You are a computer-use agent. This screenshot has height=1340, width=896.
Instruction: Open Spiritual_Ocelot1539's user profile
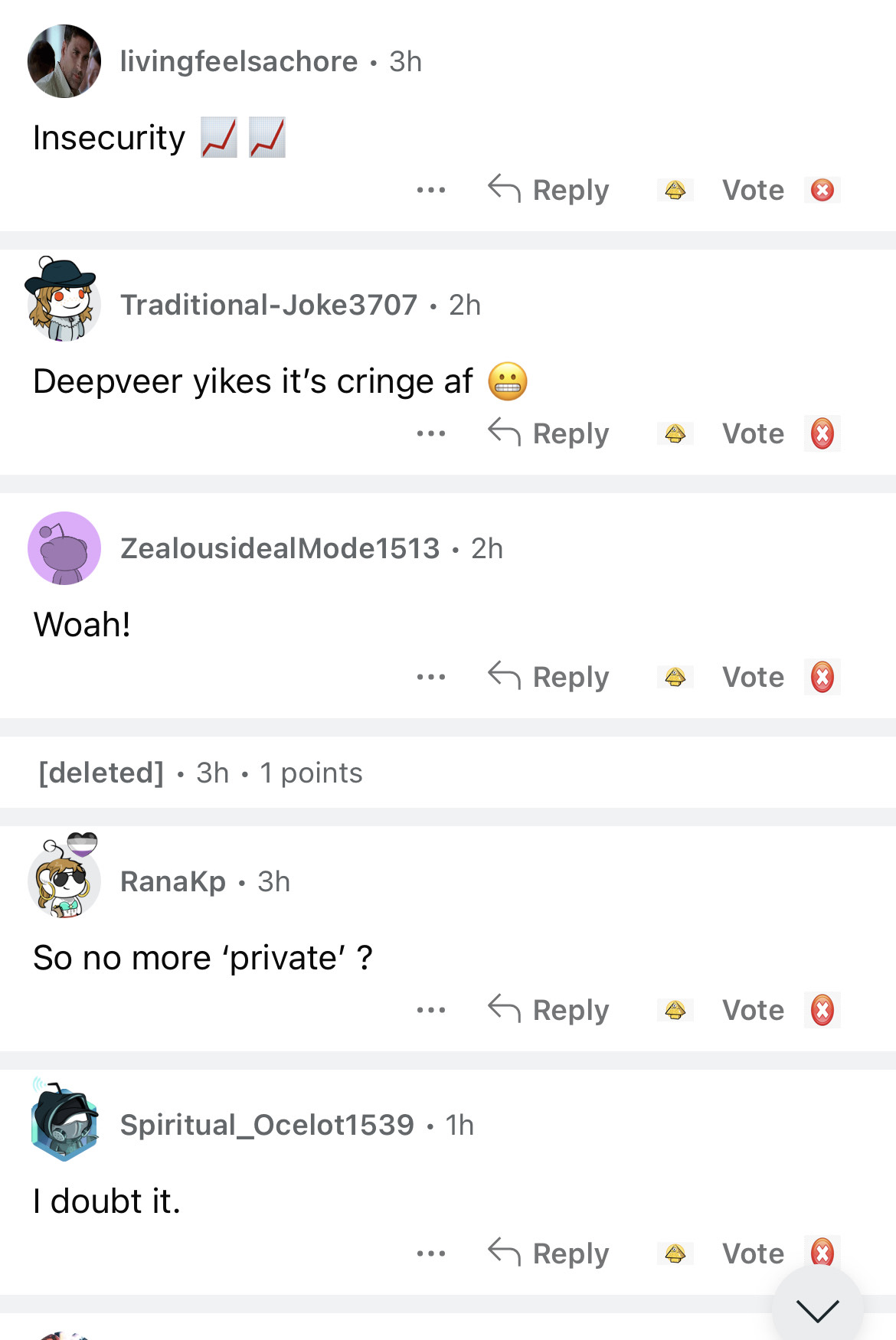point(267,1125)
